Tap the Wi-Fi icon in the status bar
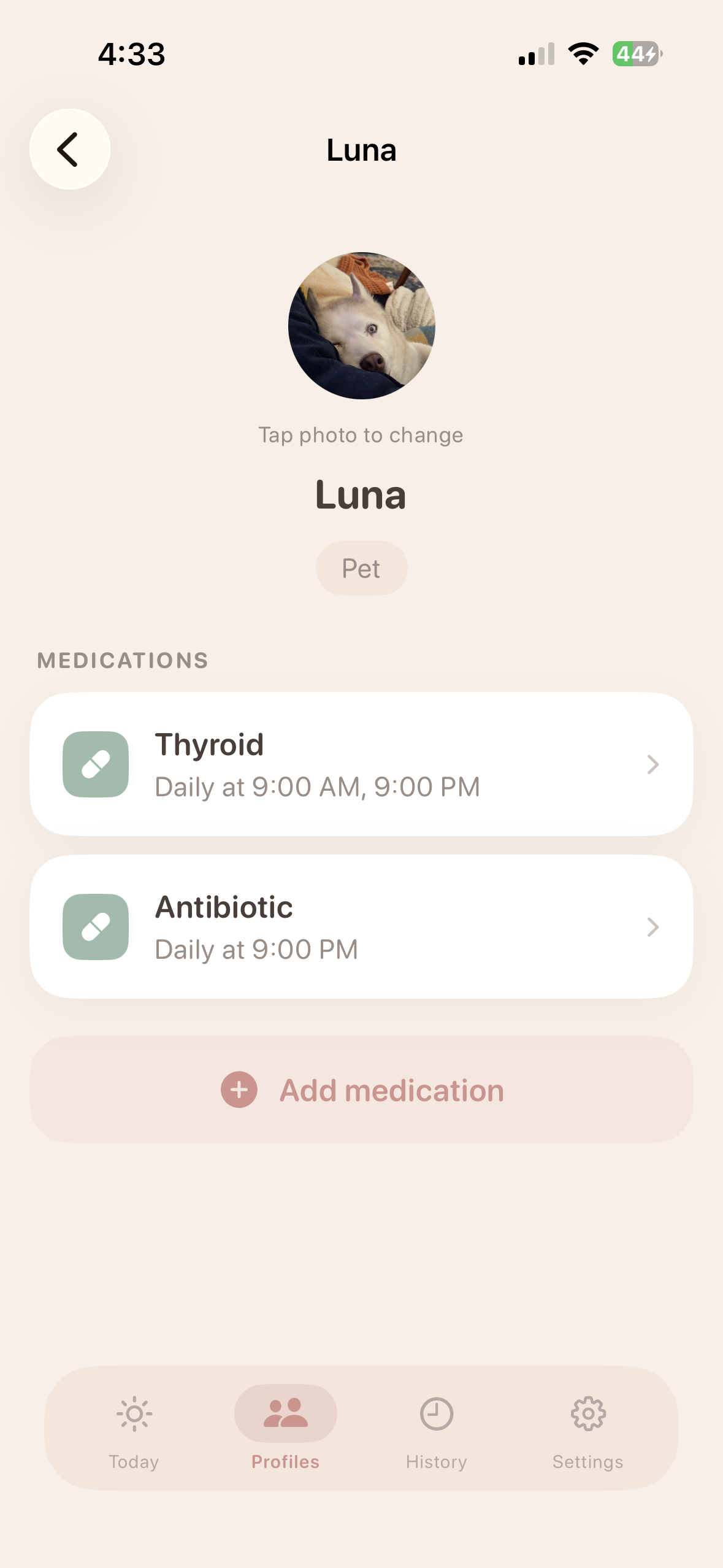 pyautogui.click(x=582, y=54)
